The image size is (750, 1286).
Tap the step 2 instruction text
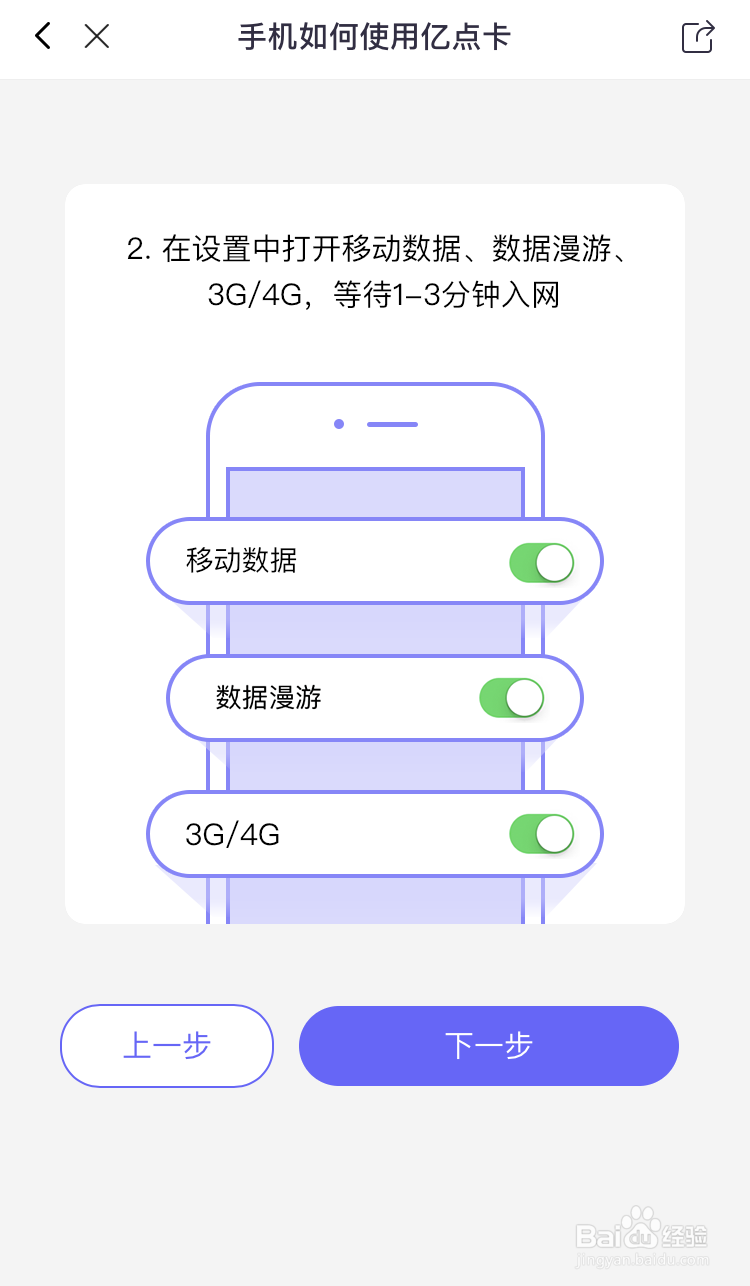click(375, 272)
